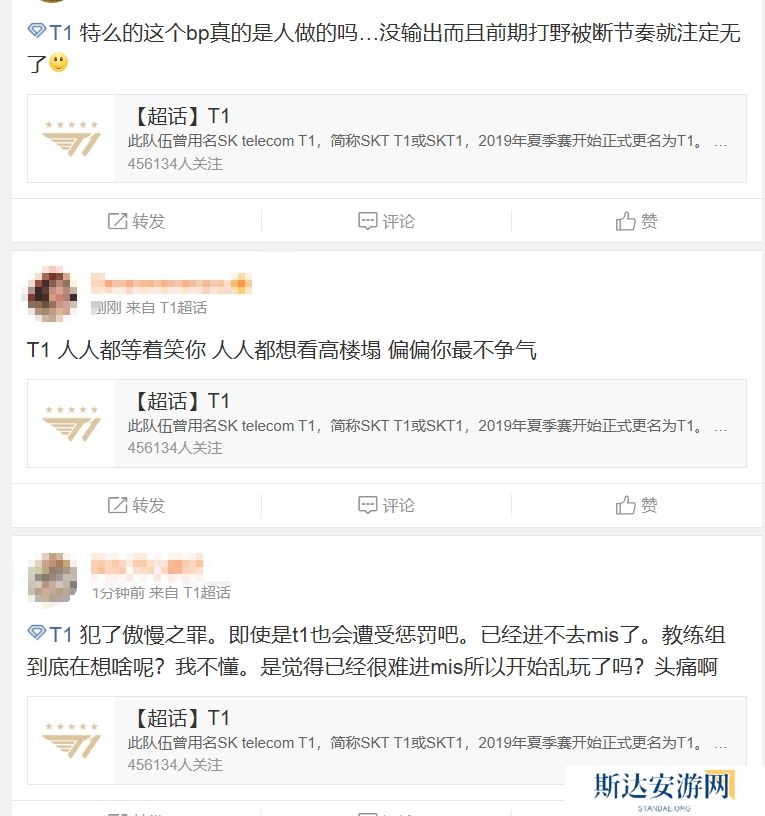The image size is (765, 816).
Task: Open the T1 超话 card under the bp post
Action: [386, 138]
